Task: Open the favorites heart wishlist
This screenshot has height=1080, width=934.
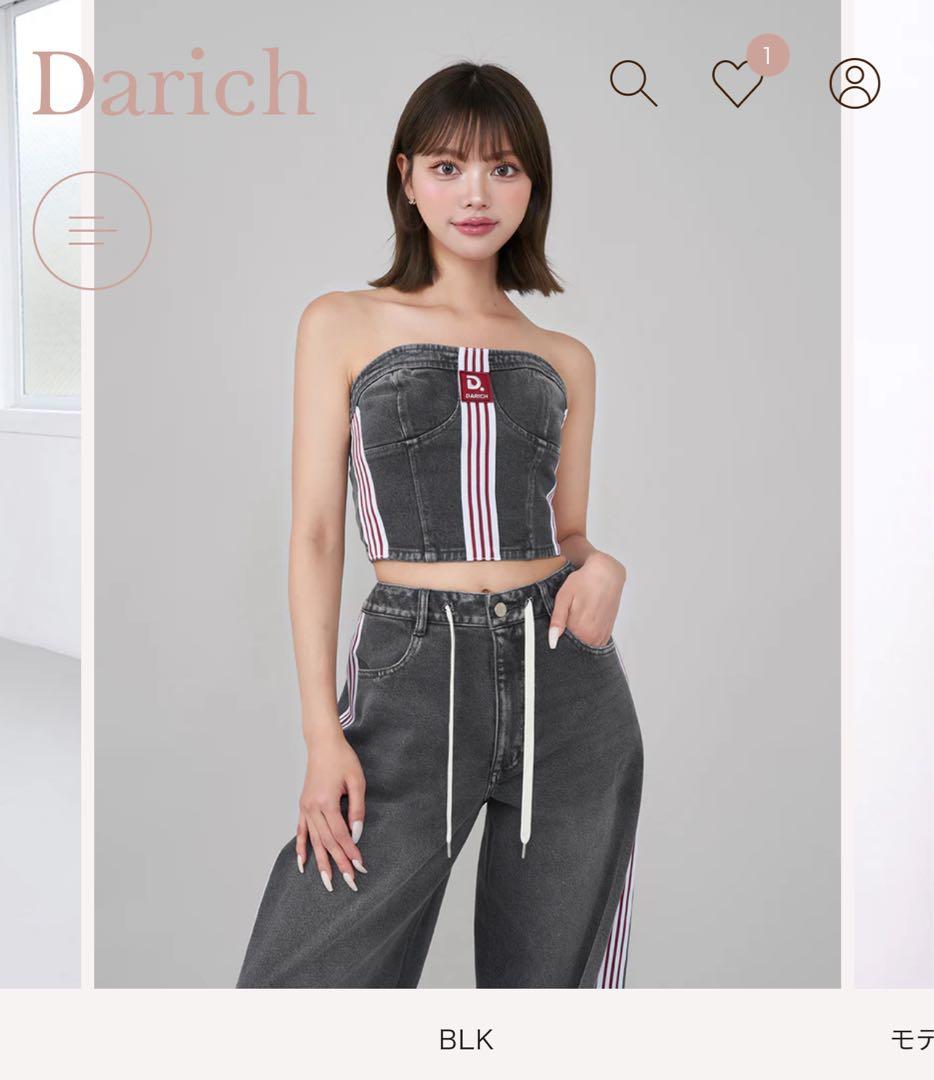Action: pyautogui.click(x=738, y=83)
